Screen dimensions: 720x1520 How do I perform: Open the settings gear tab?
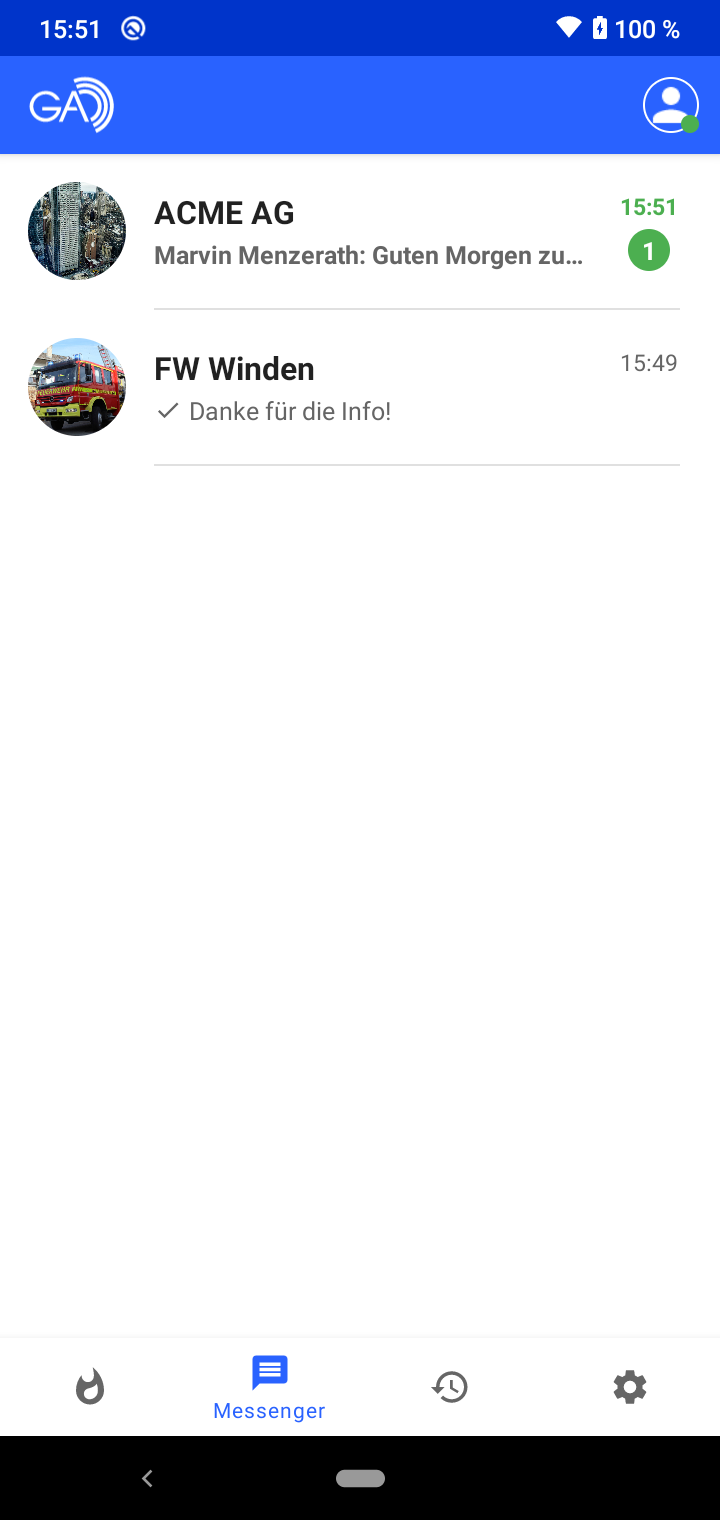[630, 1387]
